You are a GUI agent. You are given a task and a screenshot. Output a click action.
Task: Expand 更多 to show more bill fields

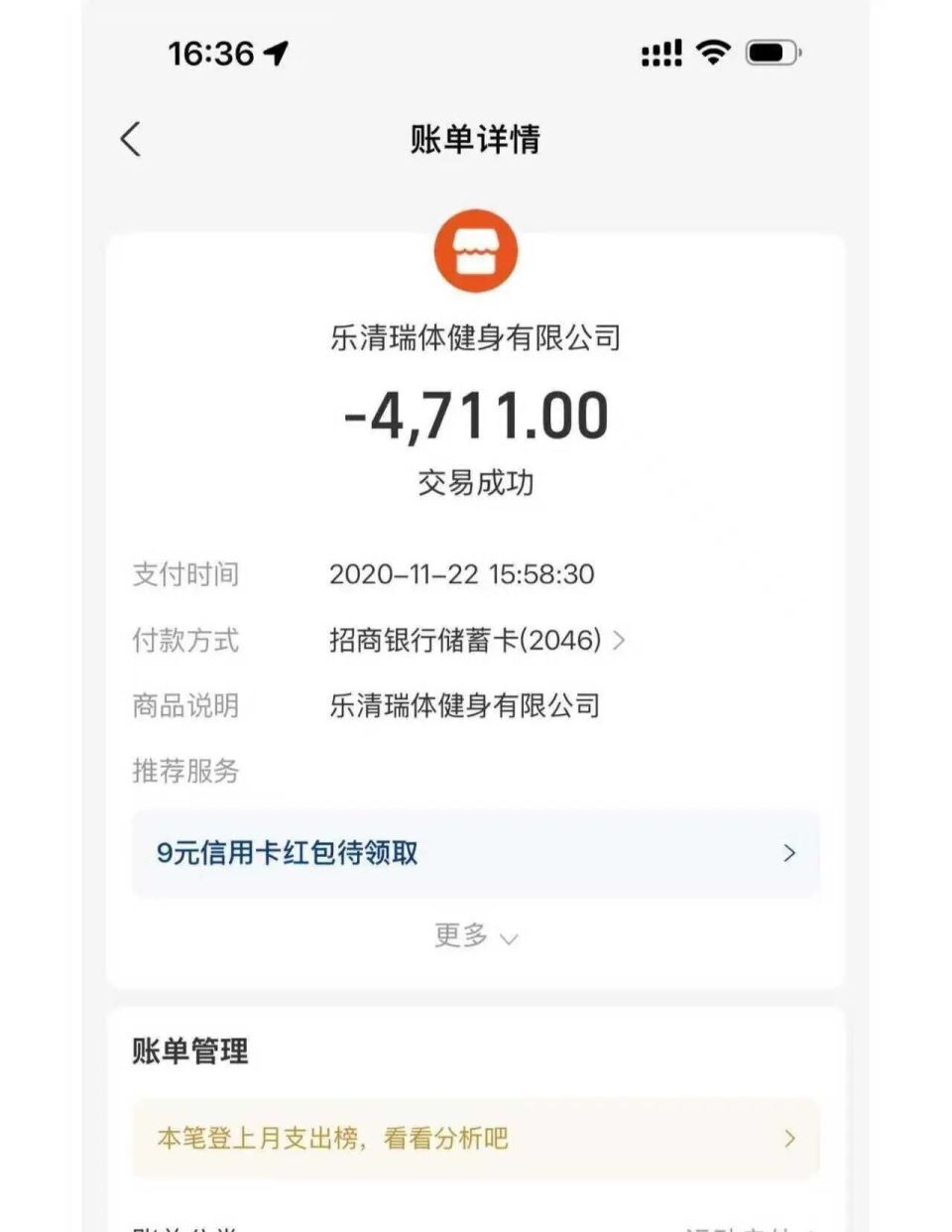coord(476,935)
